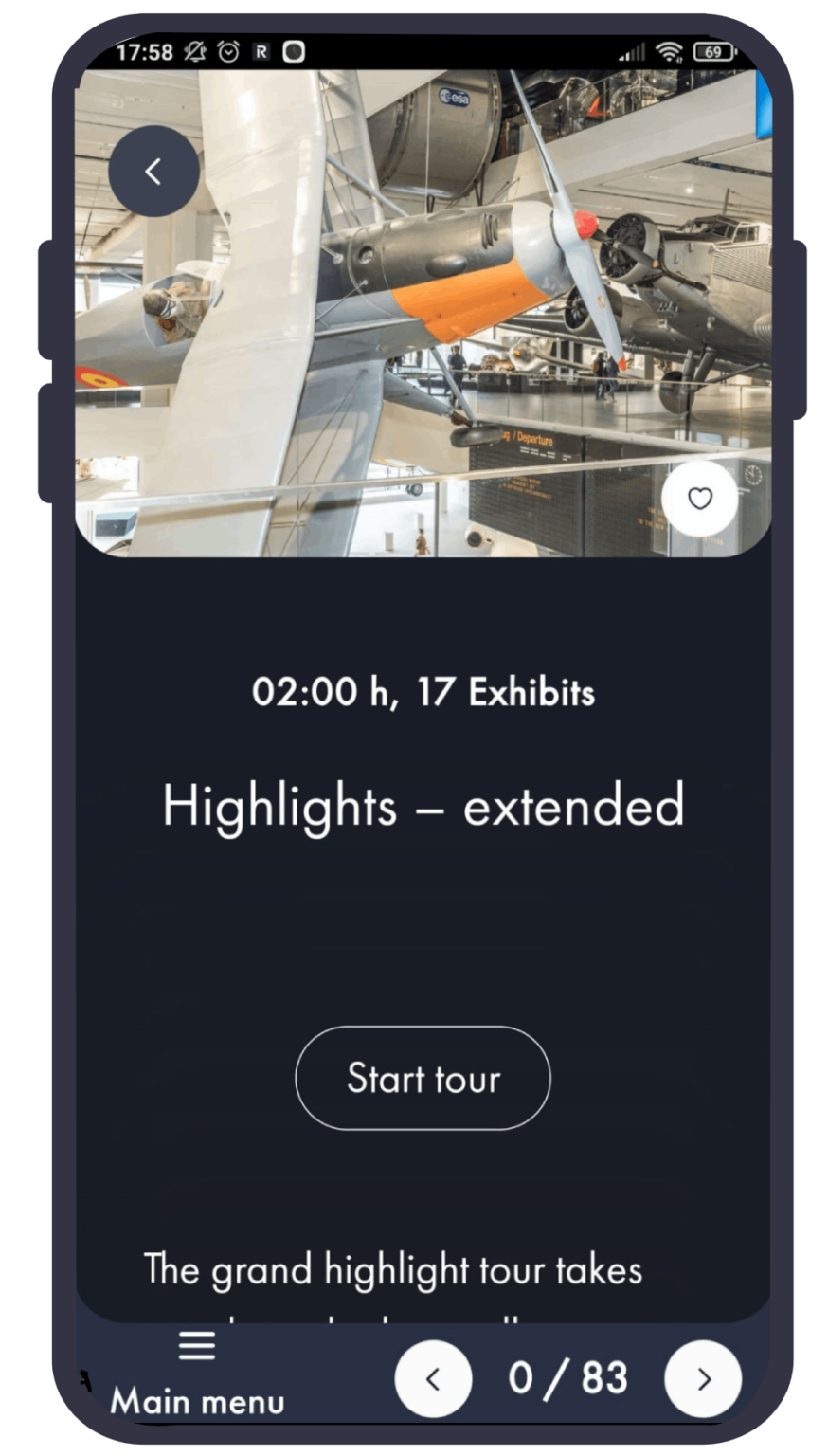Open Main menu from the bottom bar
828x1456 pixels.
click(x=196, y=1374)
